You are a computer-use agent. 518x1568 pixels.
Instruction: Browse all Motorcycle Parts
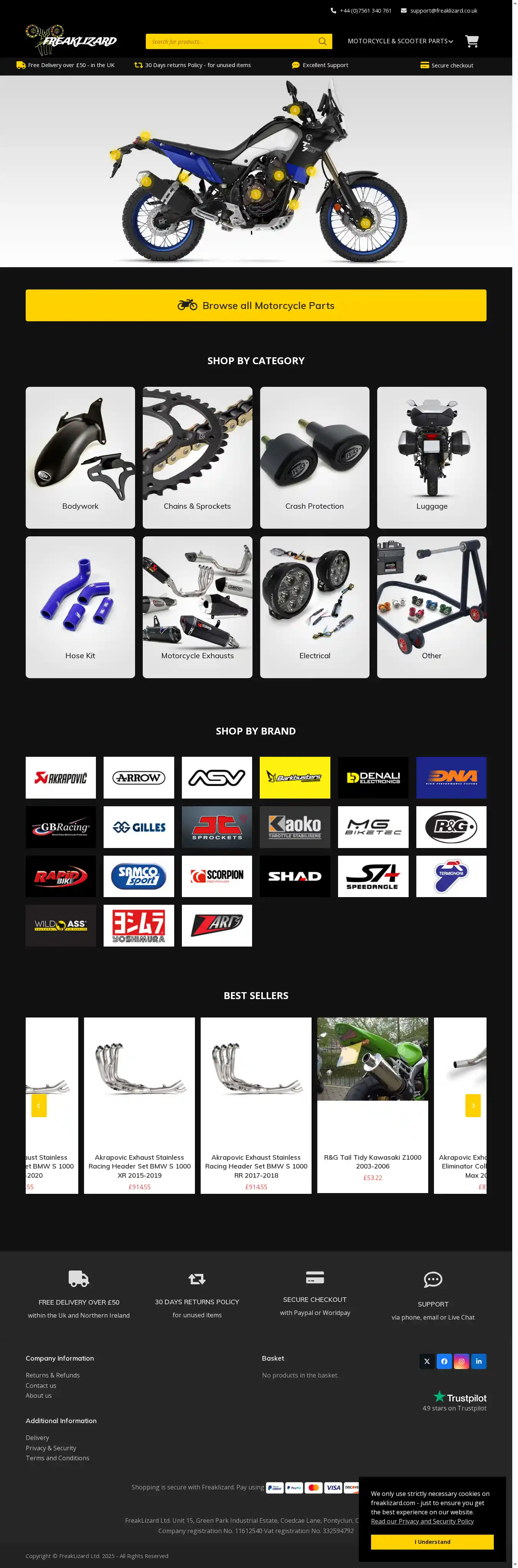(256, 306)
